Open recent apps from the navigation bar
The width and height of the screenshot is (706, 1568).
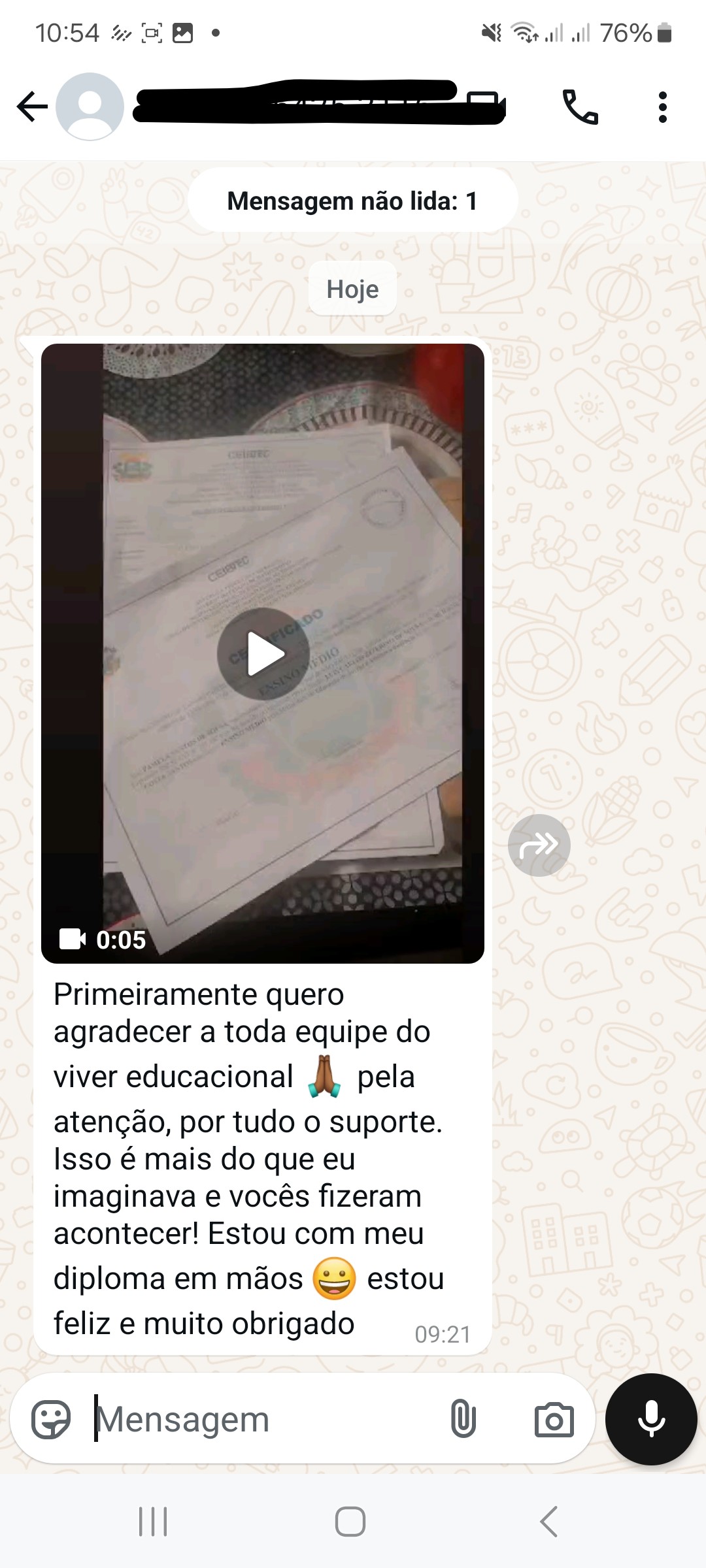coord(153,1522)
